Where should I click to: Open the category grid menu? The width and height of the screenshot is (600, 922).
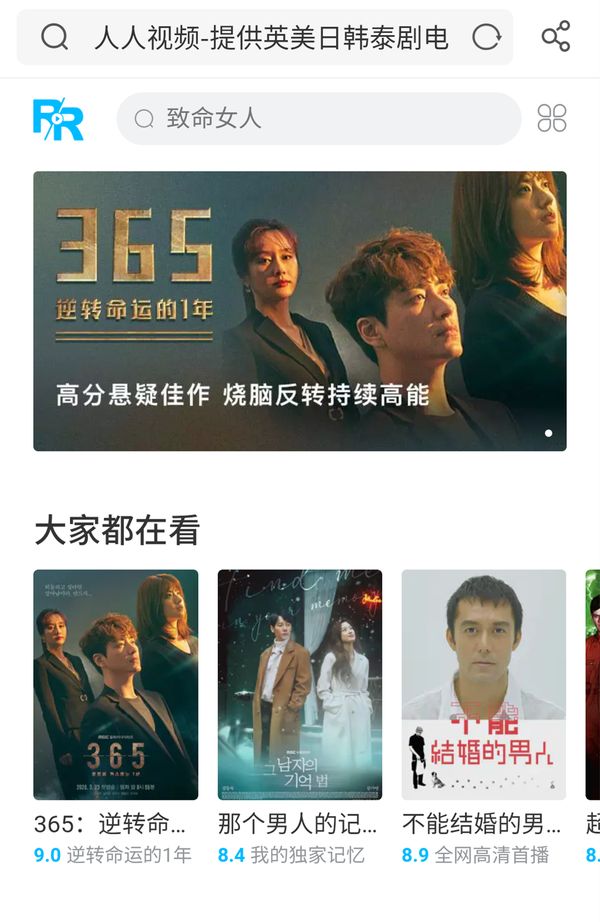(552, 119)
